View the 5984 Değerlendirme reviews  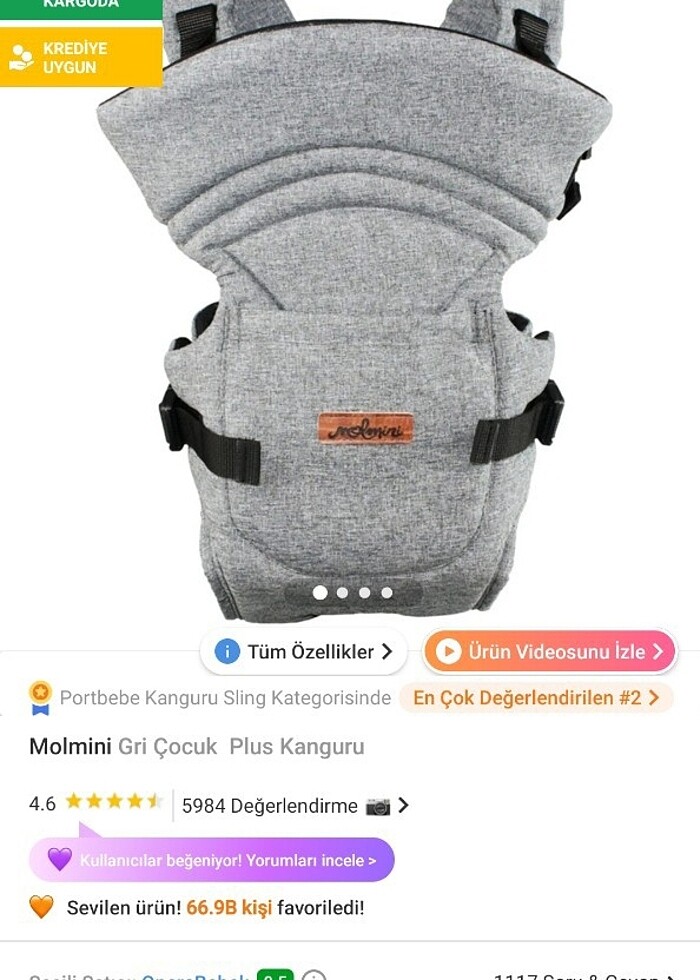[x=270, y=806]
